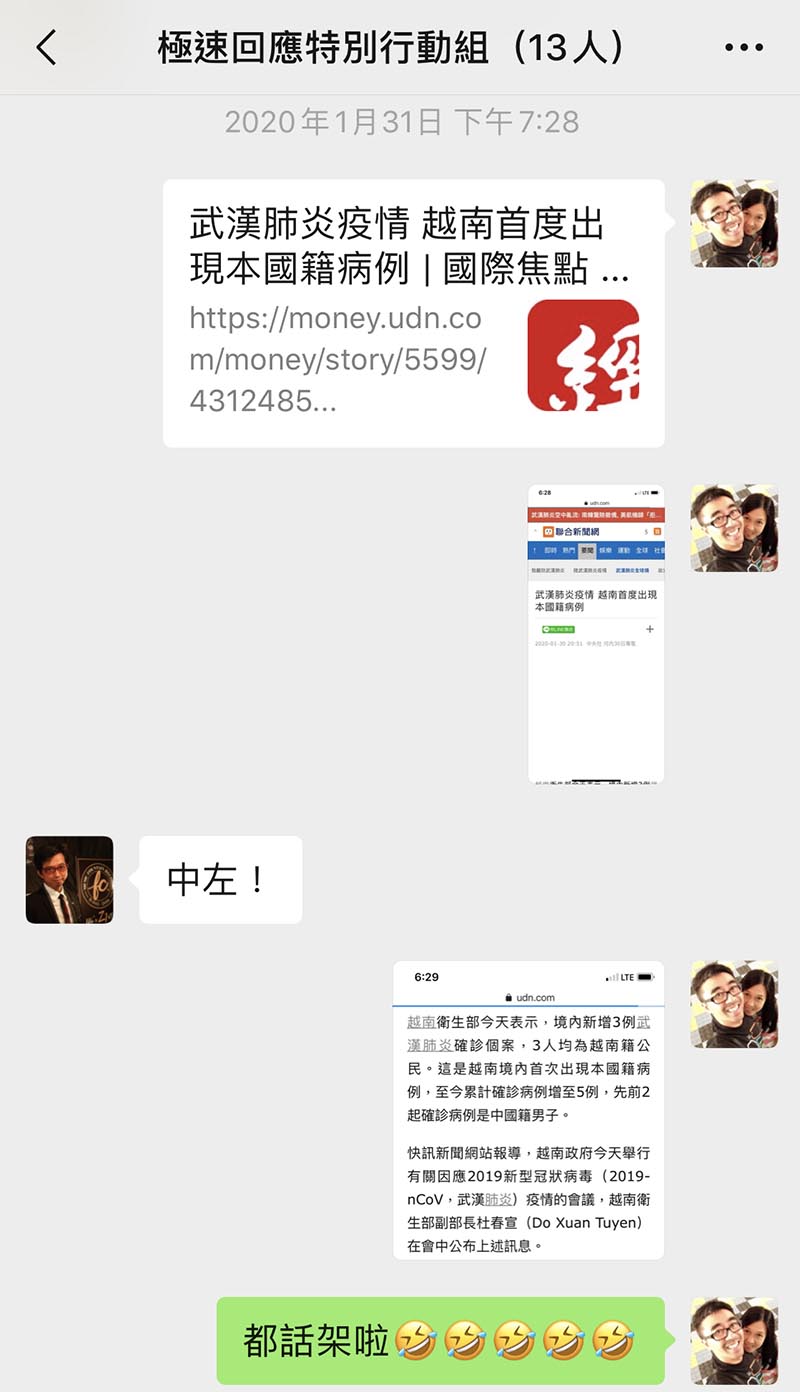Image resolution: width=800 pixels, height=1392 pixels.
Task: Open the avatar of the sender of 中左！
Action: (x=69, y=880)
